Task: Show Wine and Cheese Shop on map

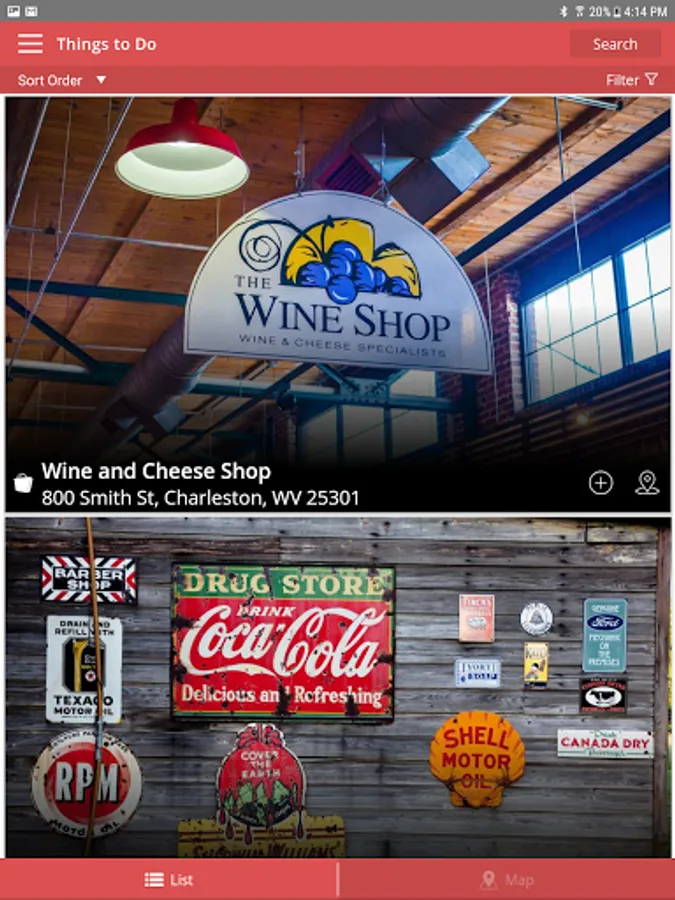Action: (x=647, y=484)
